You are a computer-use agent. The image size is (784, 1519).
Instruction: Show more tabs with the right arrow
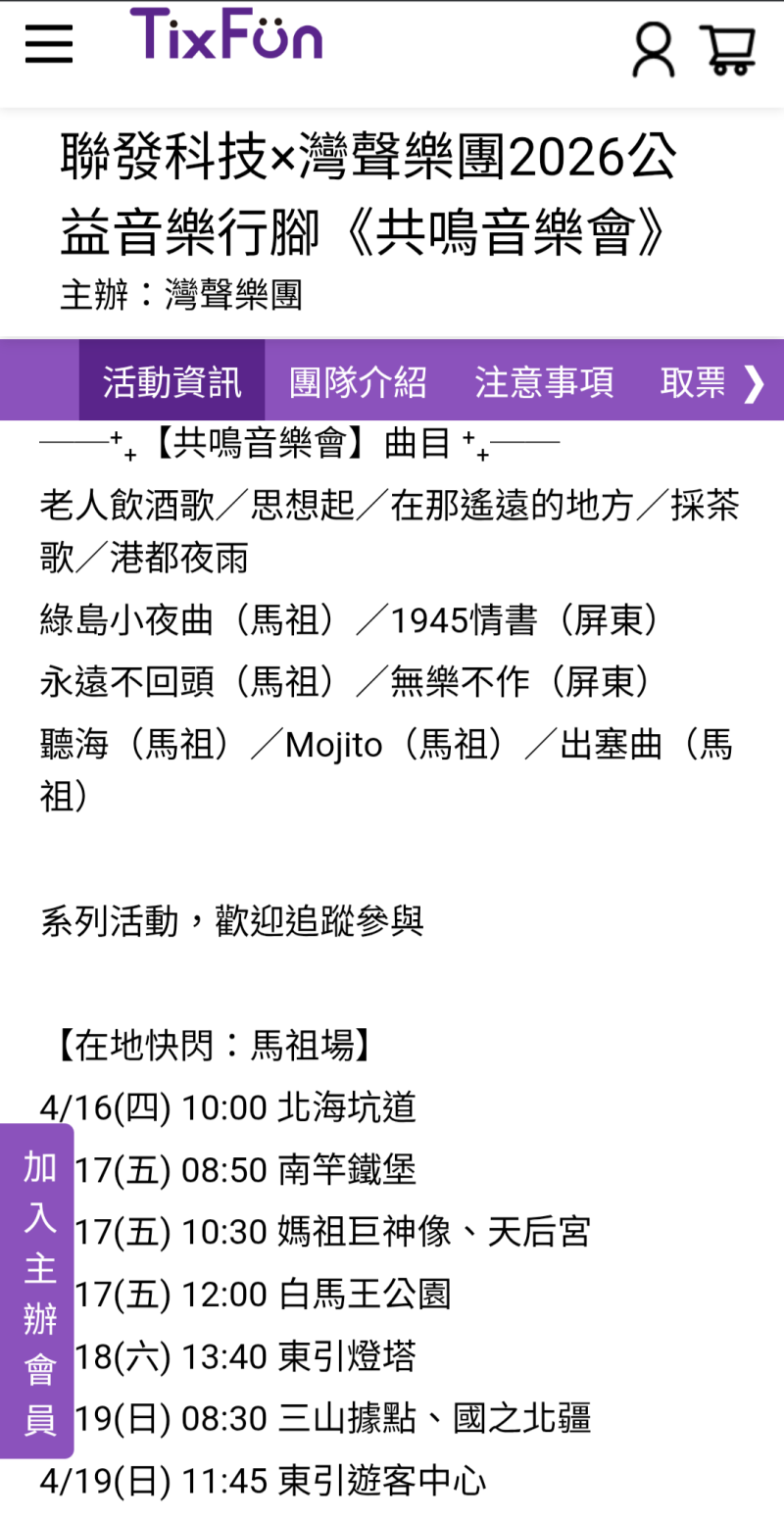(755, 381)
